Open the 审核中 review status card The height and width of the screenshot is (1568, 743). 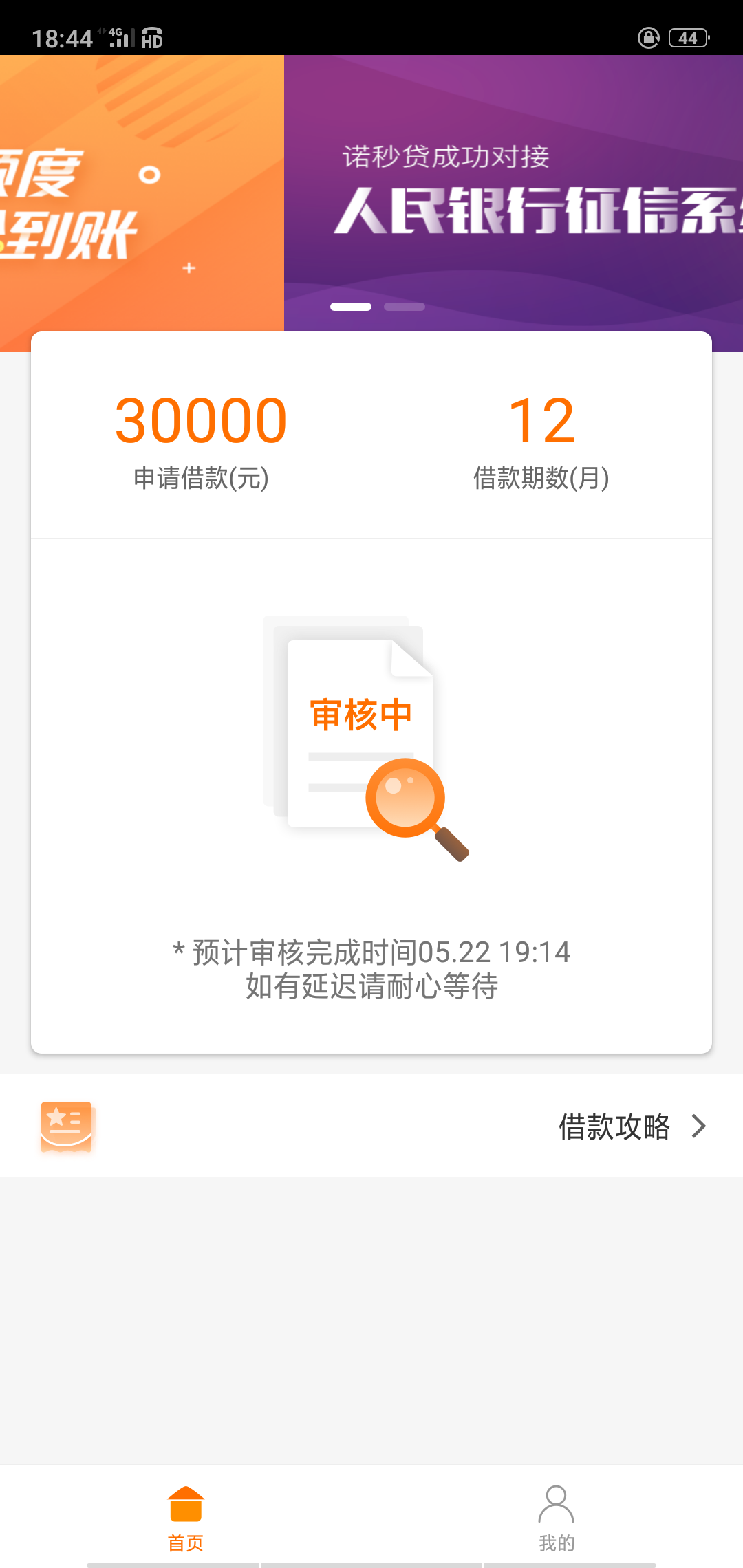pos(371,796)
